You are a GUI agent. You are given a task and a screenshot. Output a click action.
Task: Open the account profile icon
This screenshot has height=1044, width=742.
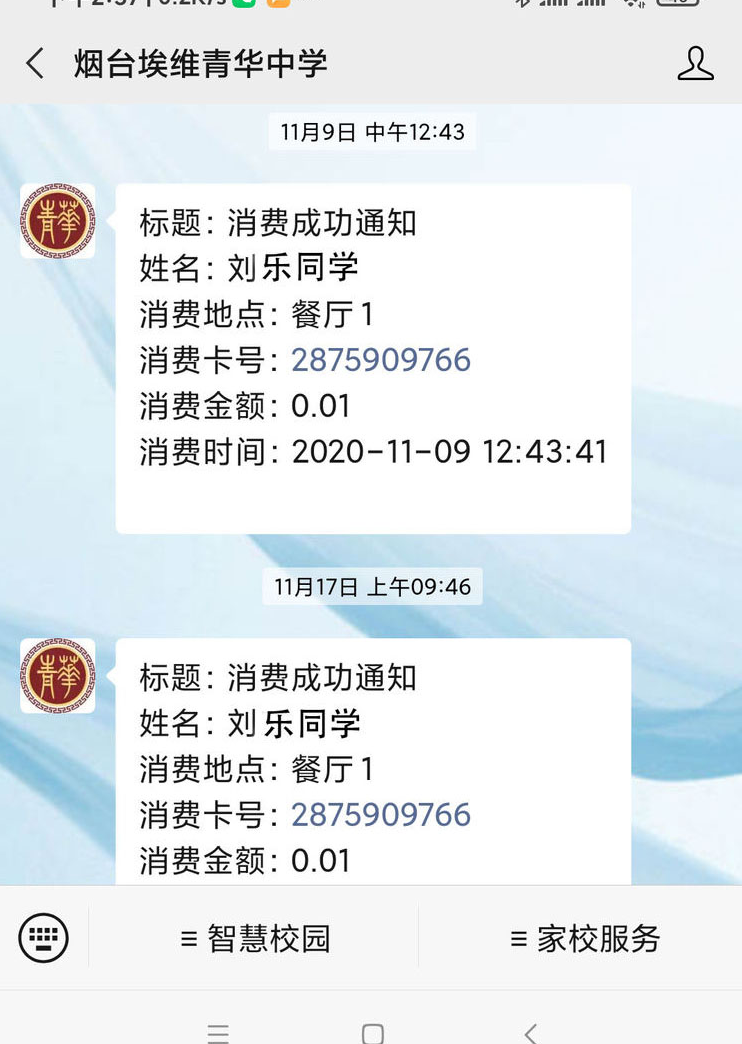695,64
